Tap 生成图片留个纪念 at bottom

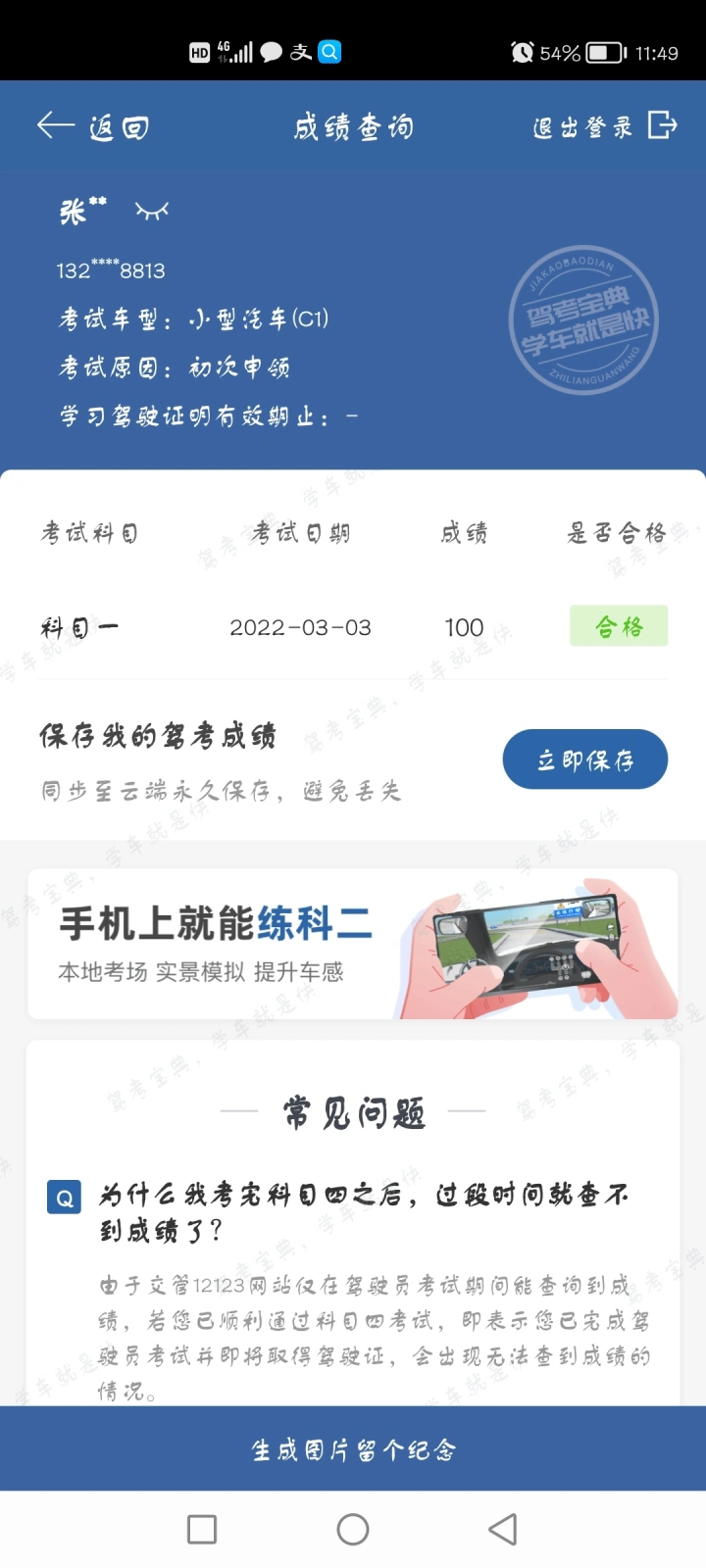pos(353,1449)
